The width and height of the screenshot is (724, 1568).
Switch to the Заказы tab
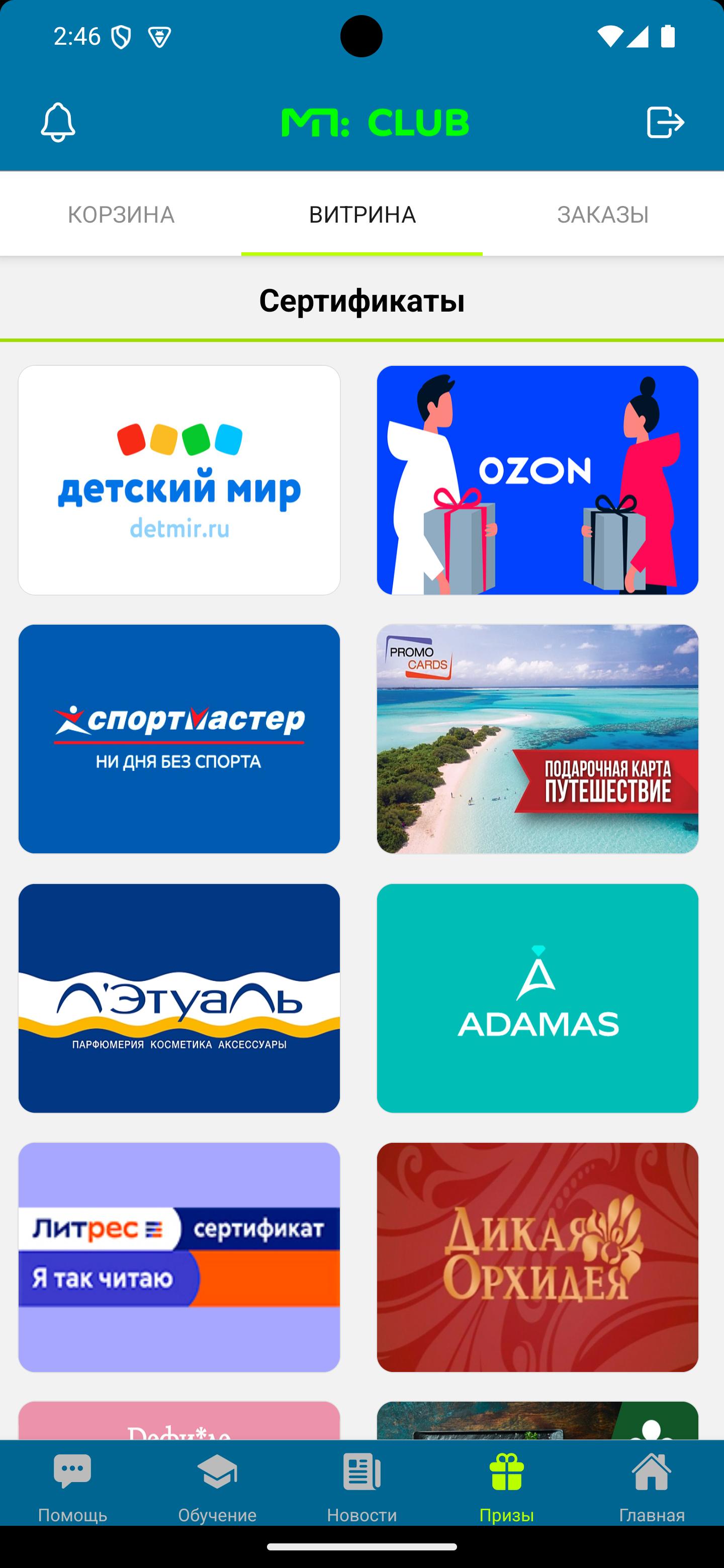click(x=603, y=214)
